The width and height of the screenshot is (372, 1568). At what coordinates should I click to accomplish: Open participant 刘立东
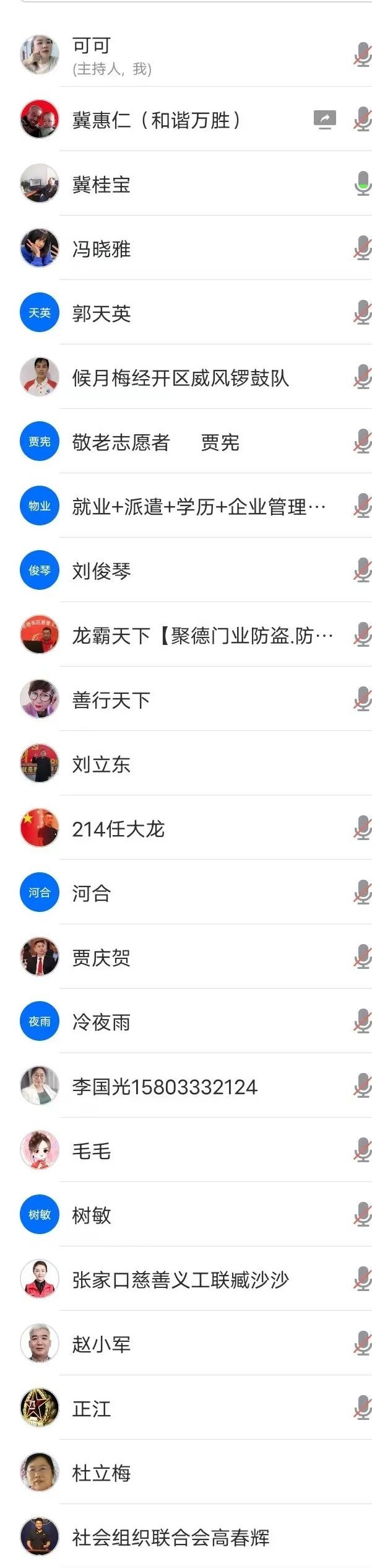tap(186, 764)
